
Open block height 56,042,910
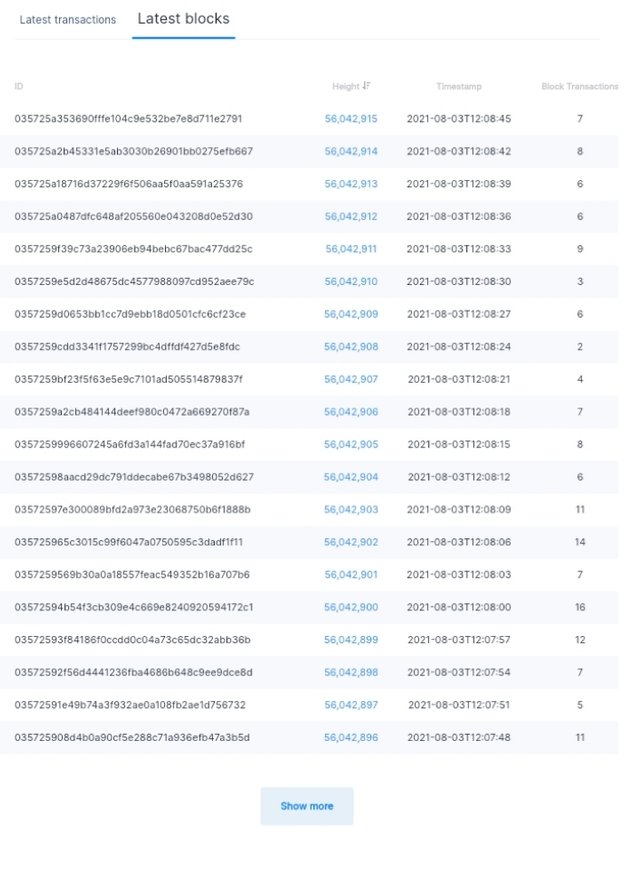point(351,282)
